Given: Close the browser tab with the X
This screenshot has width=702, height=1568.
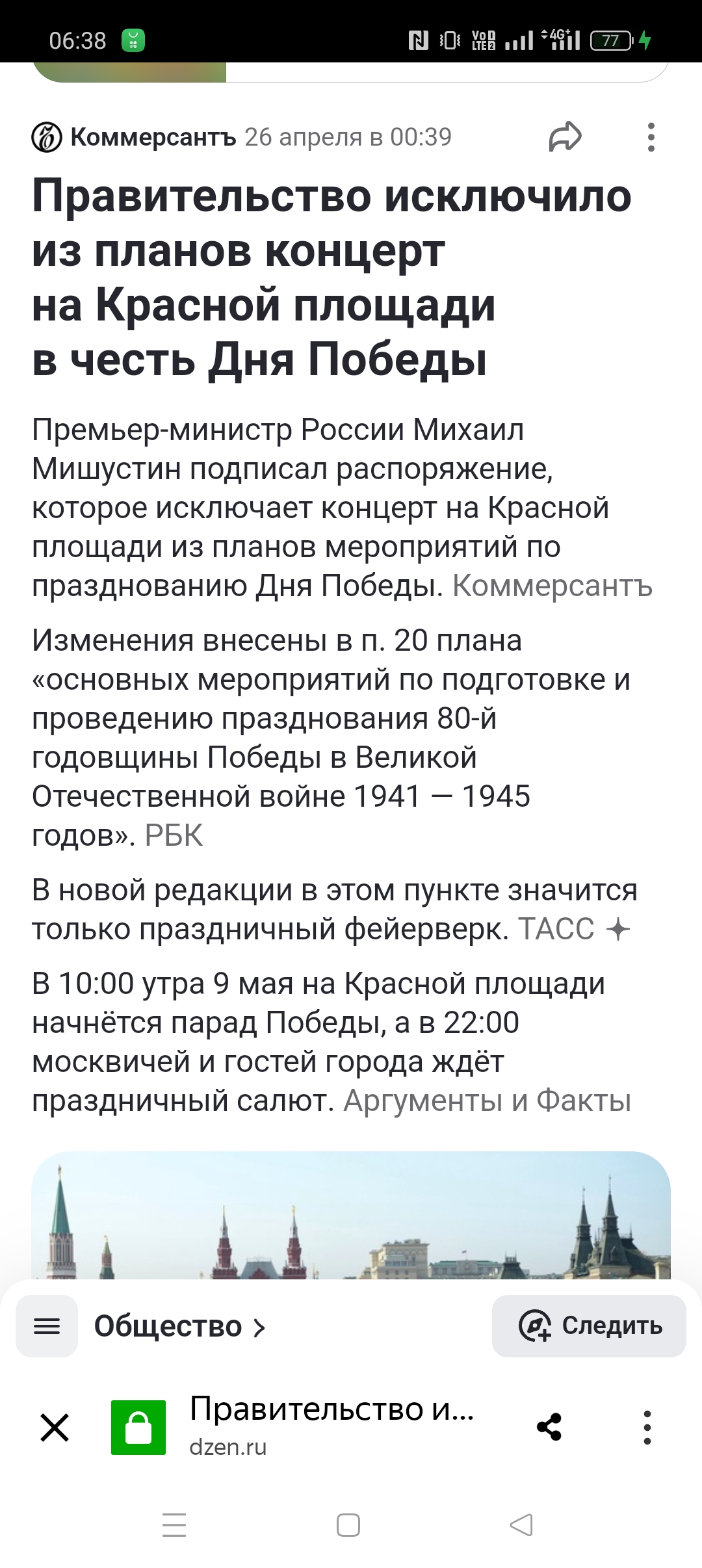Looking at the screenshot, I should pos(55,1428).
